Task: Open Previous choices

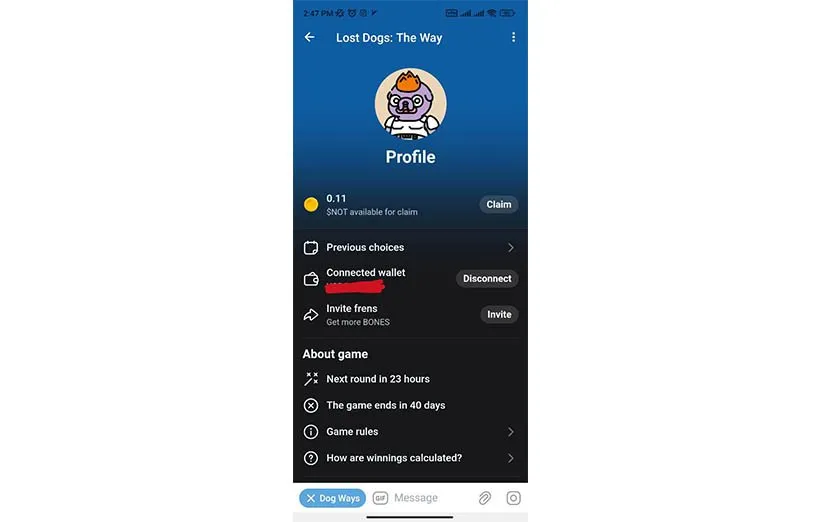Action: pos(410,247)
